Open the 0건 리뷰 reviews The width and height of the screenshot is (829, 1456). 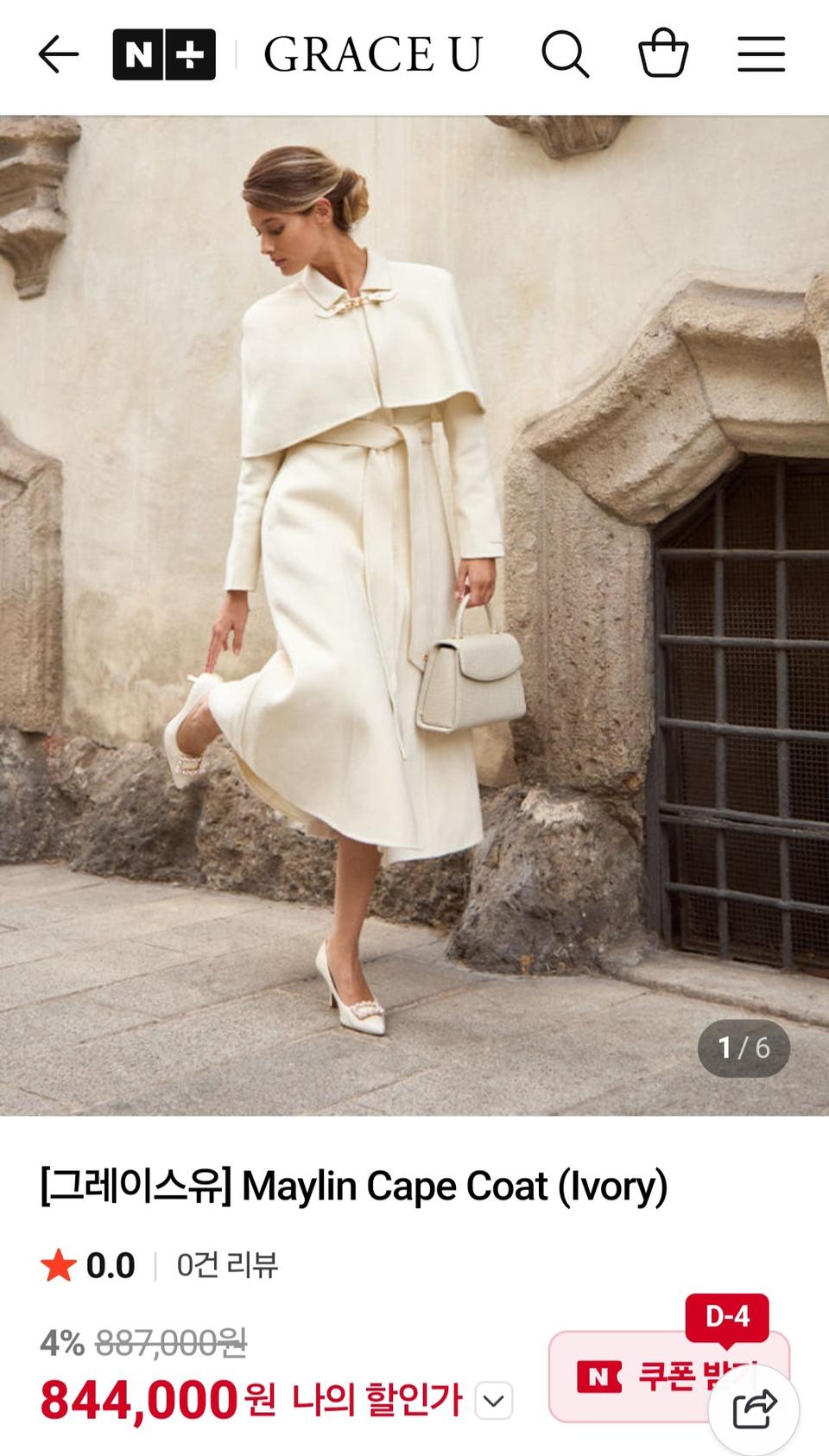coord(227,1265)
